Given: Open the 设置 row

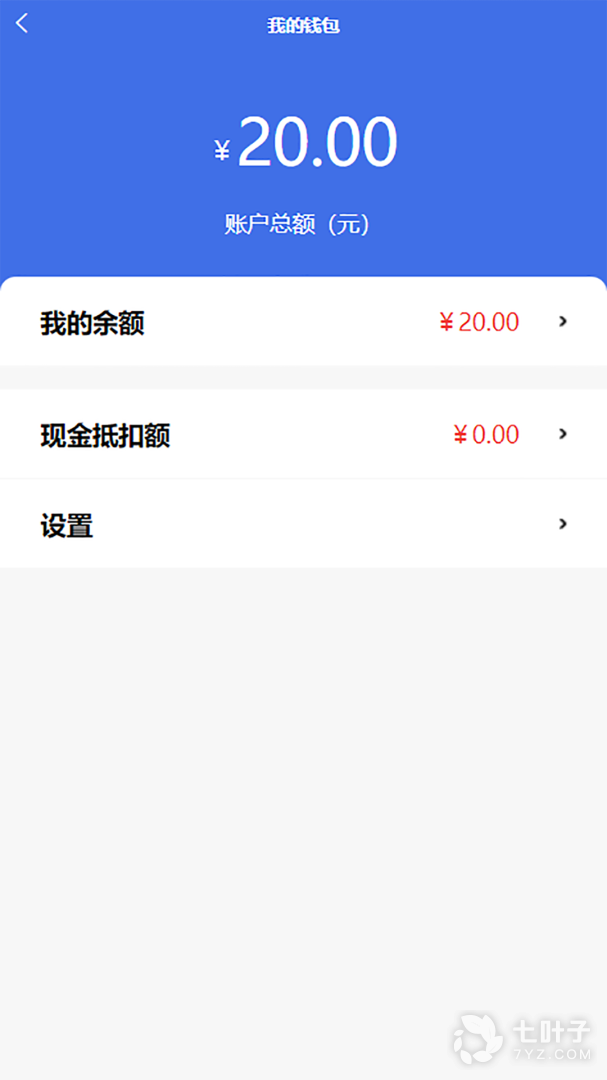Looking at the screenshot, I should 303,524.
